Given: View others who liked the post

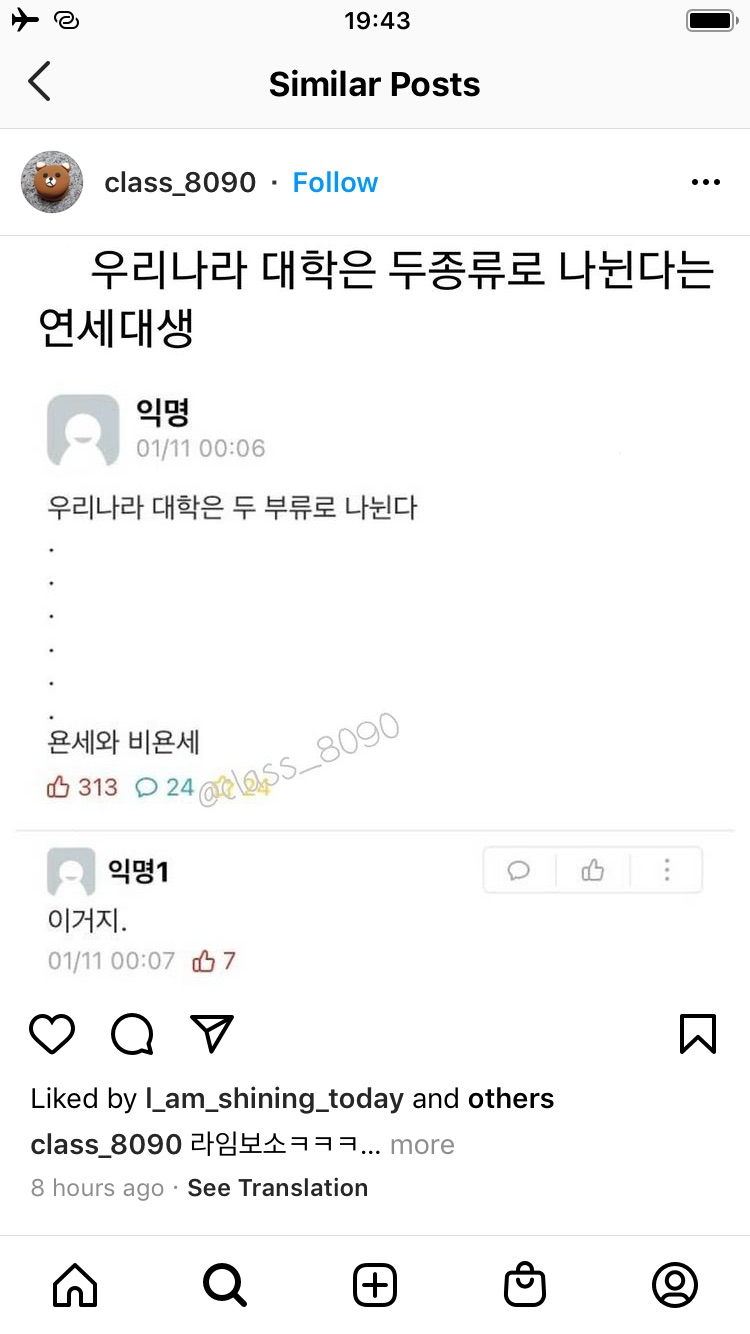Looking at the screenshot, I should pyautogui.click(x=511, y=1098).
